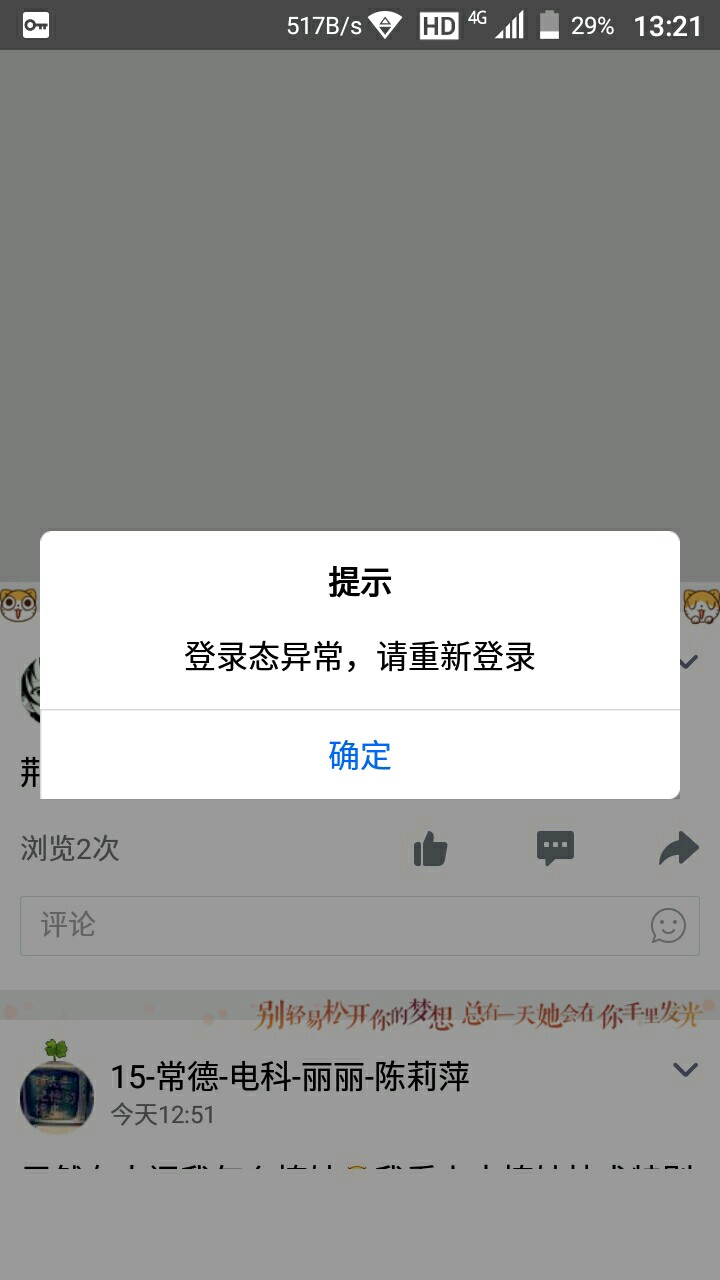Share the post with 浏览2次

click(x=679, y=849)
